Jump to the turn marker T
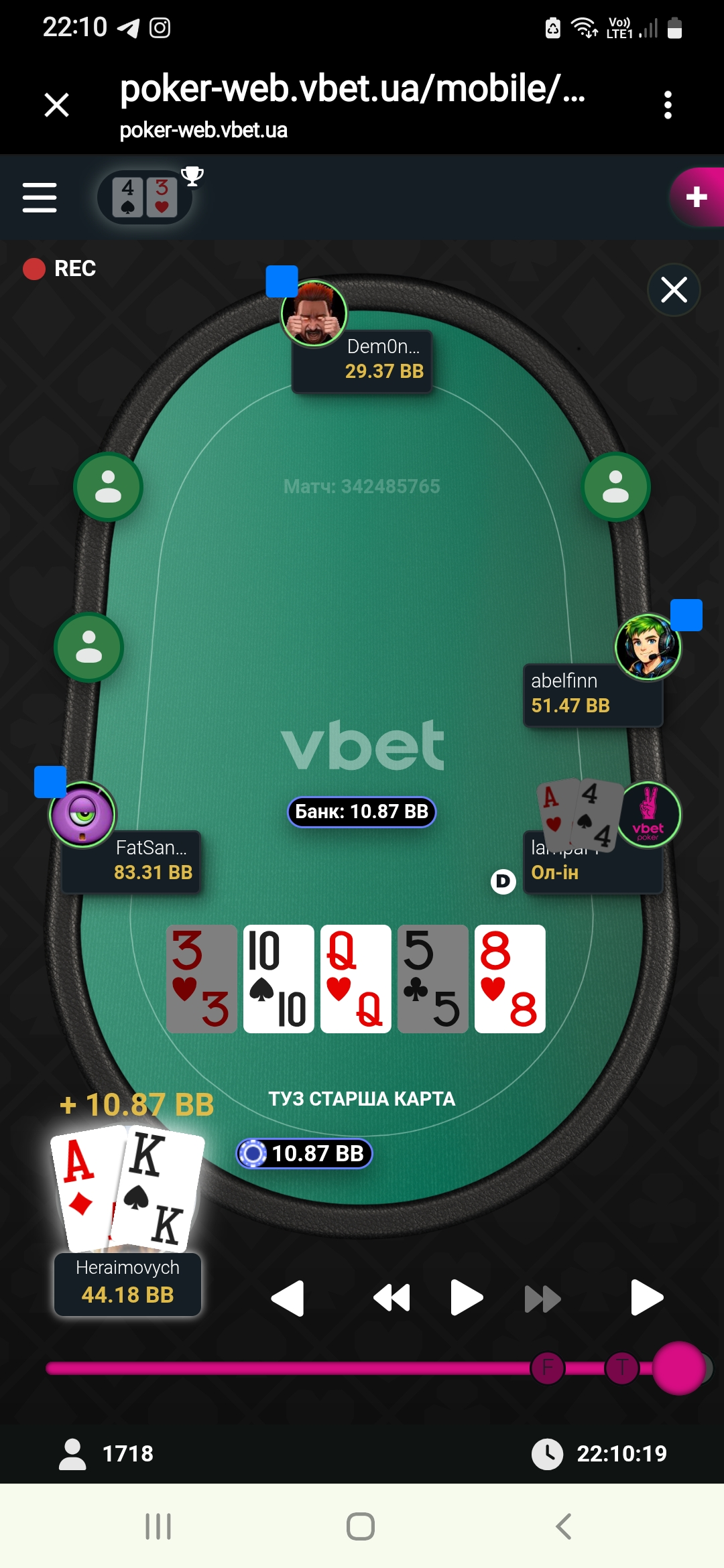Screen dimensions: 724x1568 pos(622,1368)
